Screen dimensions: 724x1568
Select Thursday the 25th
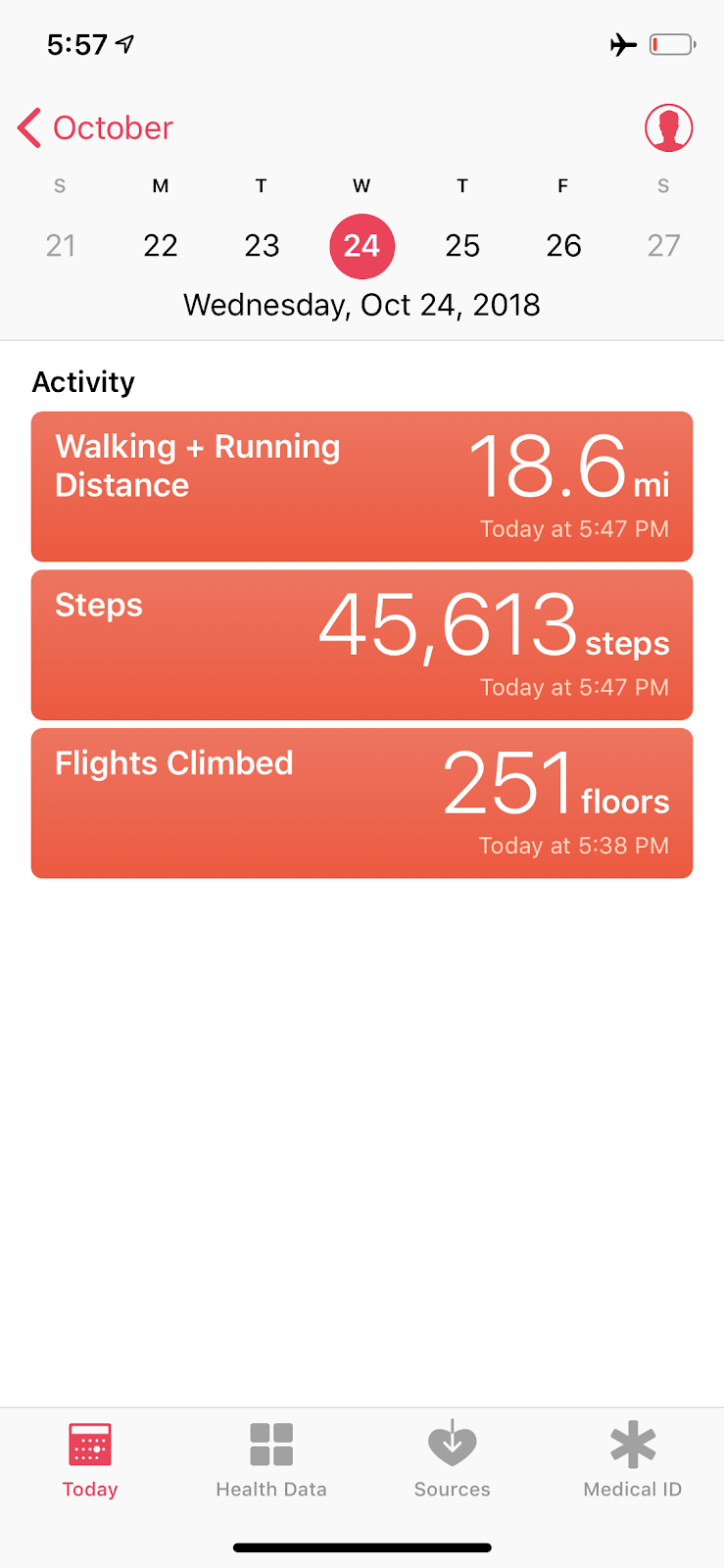tap(462, 245)
